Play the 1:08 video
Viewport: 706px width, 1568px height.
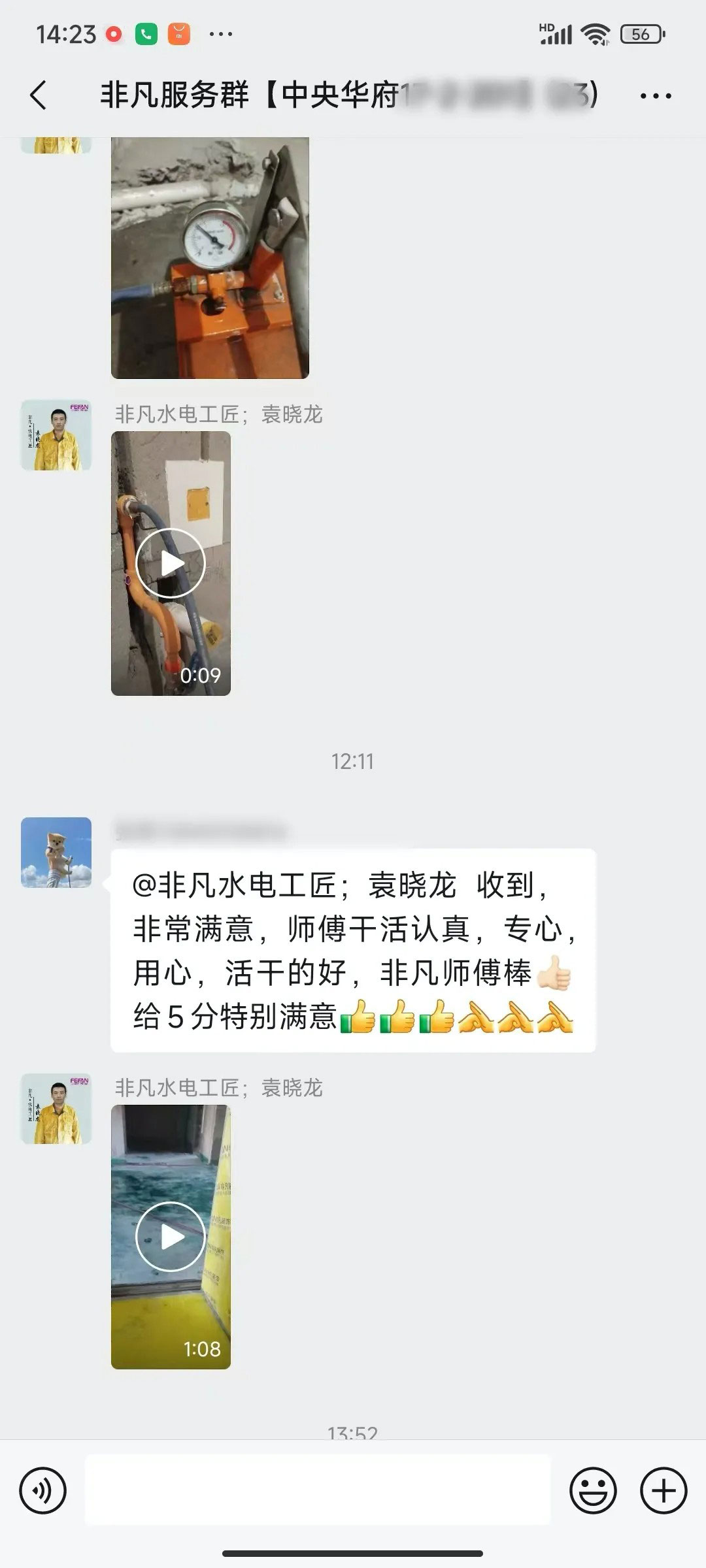171,1237
